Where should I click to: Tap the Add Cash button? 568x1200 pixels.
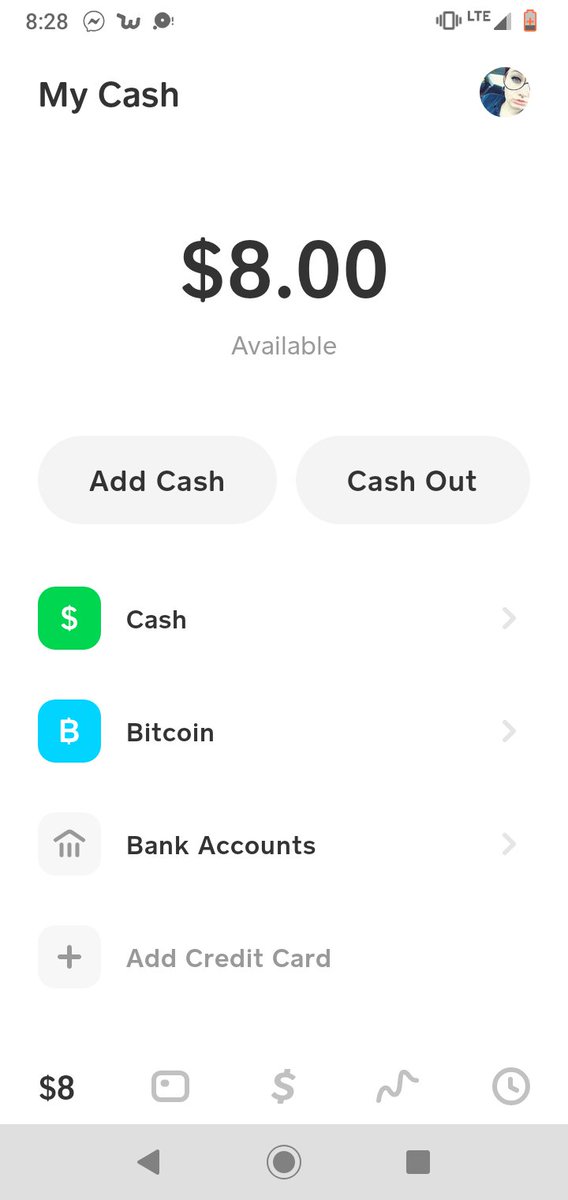coord(157,480)
